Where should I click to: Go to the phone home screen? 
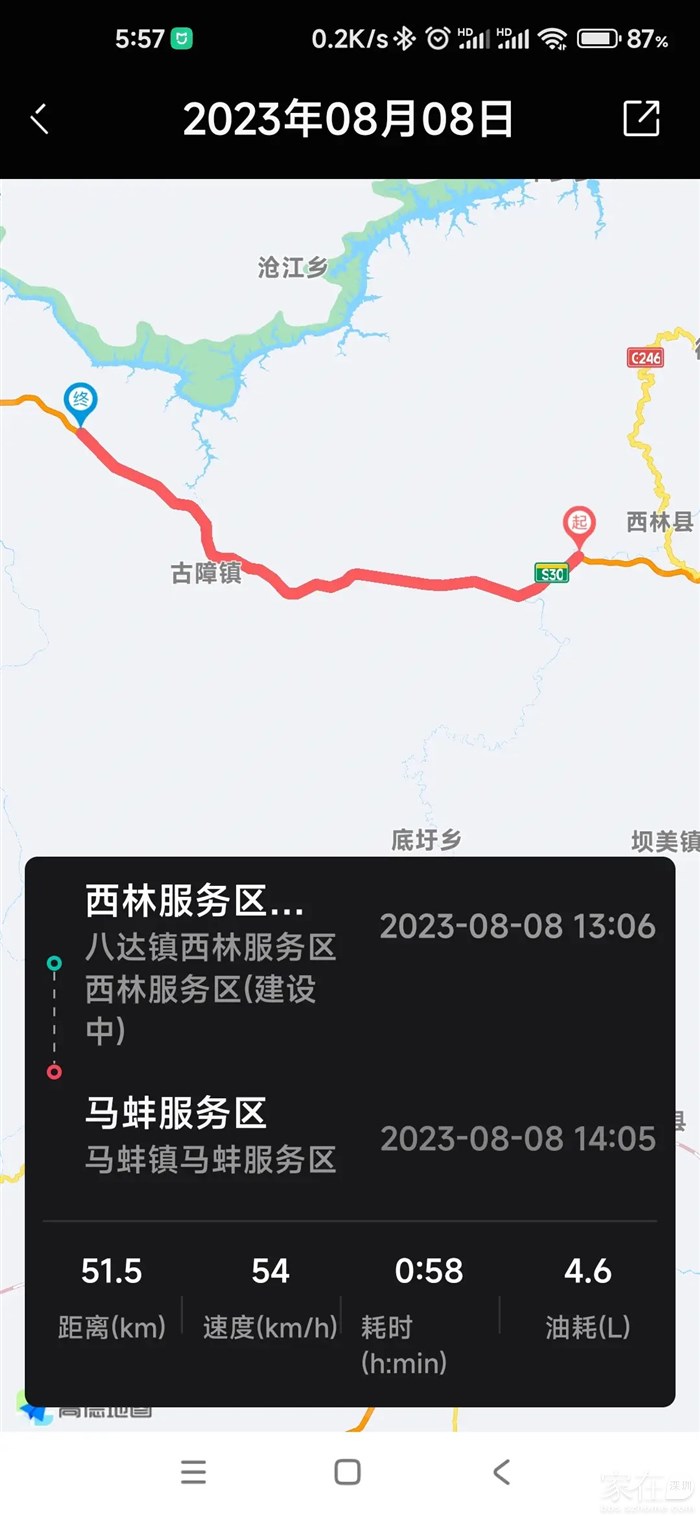point(348,1471)
